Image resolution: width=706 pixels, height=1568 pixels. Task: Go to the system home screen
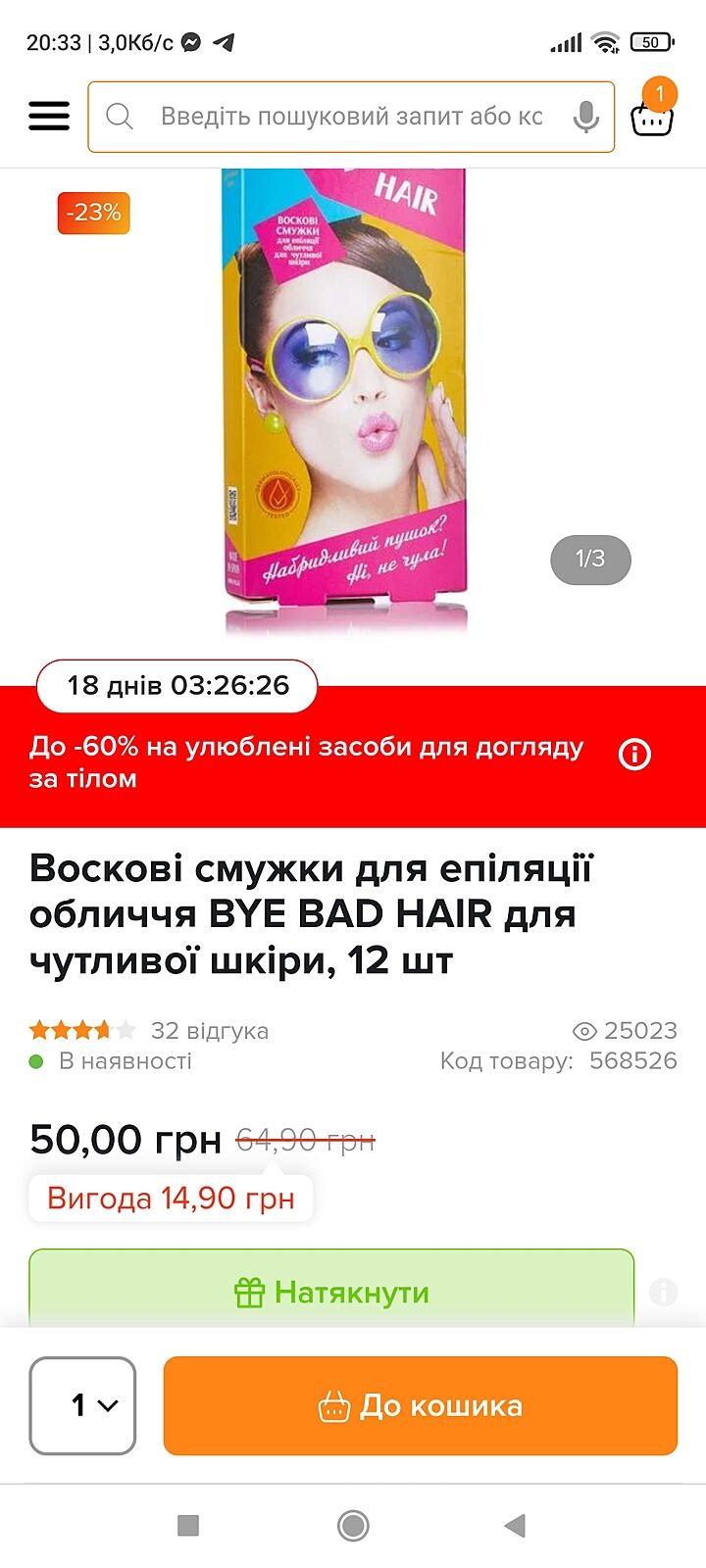[x=353, y=1525]
